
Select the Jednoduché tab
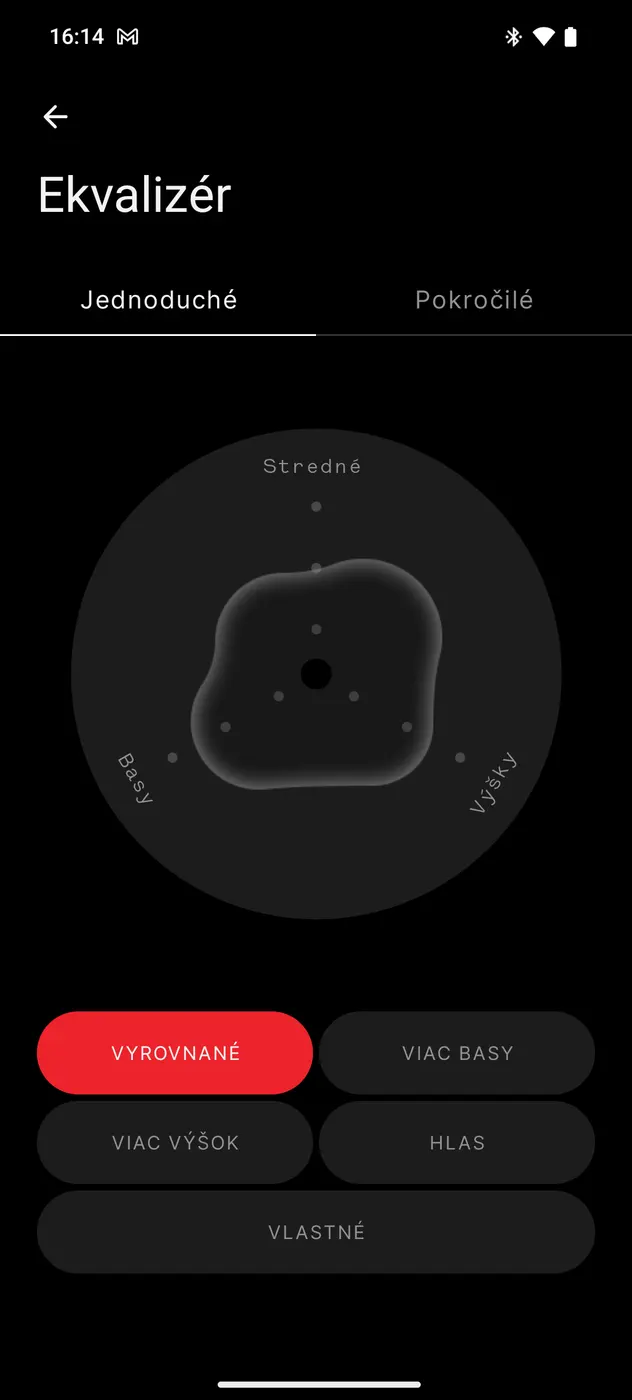click(x=158, y=300)
